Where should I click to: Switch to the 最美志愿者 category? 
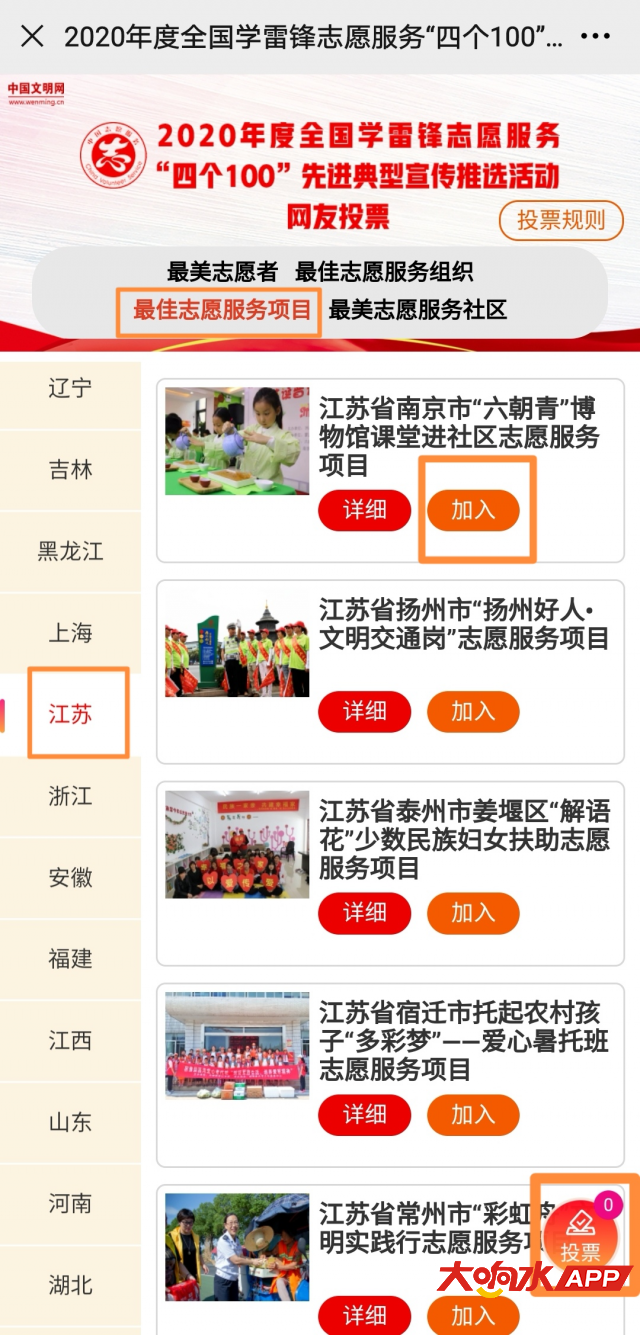(222, 271)
